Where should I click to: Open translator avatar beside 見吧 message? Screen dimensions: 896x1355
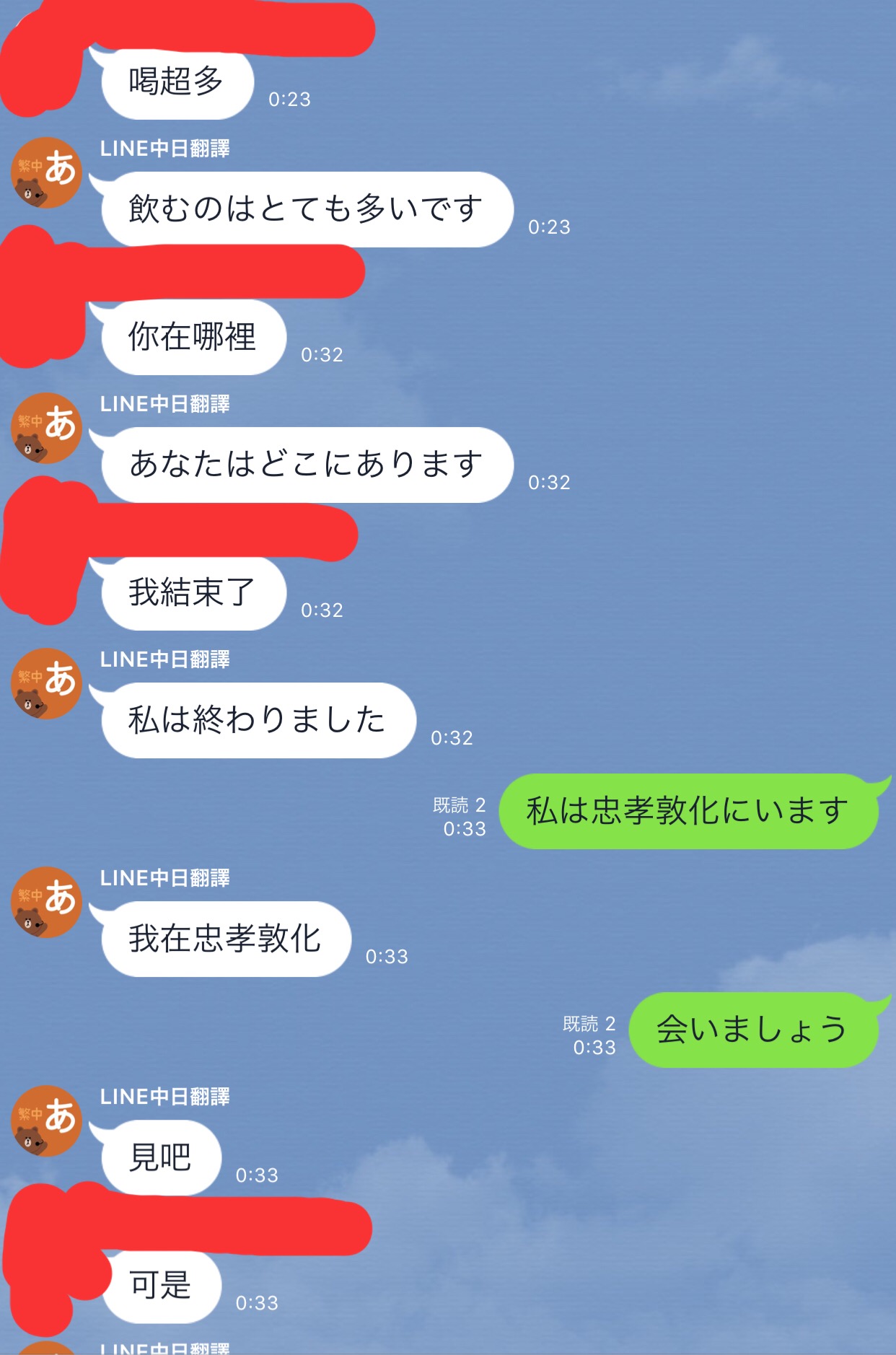point(46,1121)
